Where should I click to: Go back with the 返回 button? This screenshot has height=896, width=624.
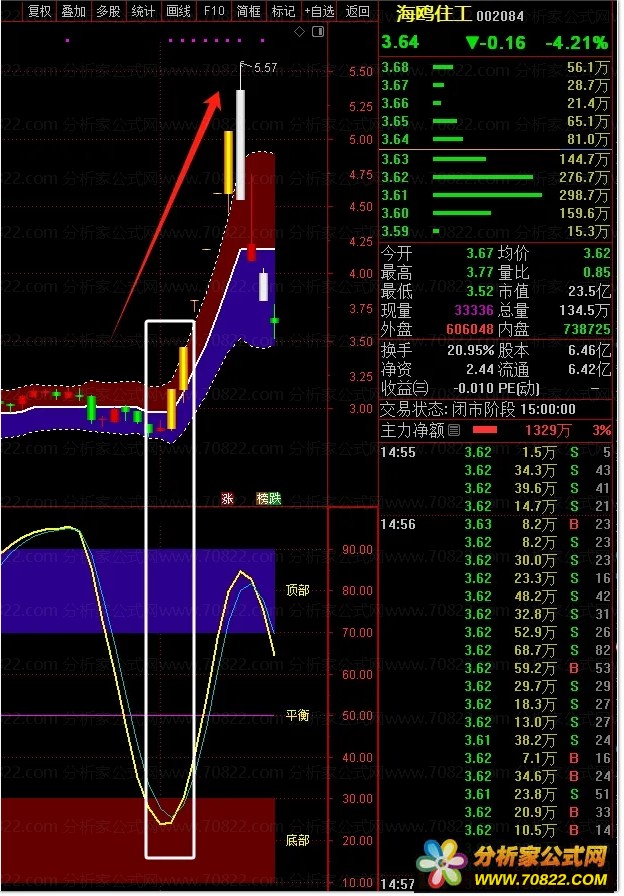[356, 11]
